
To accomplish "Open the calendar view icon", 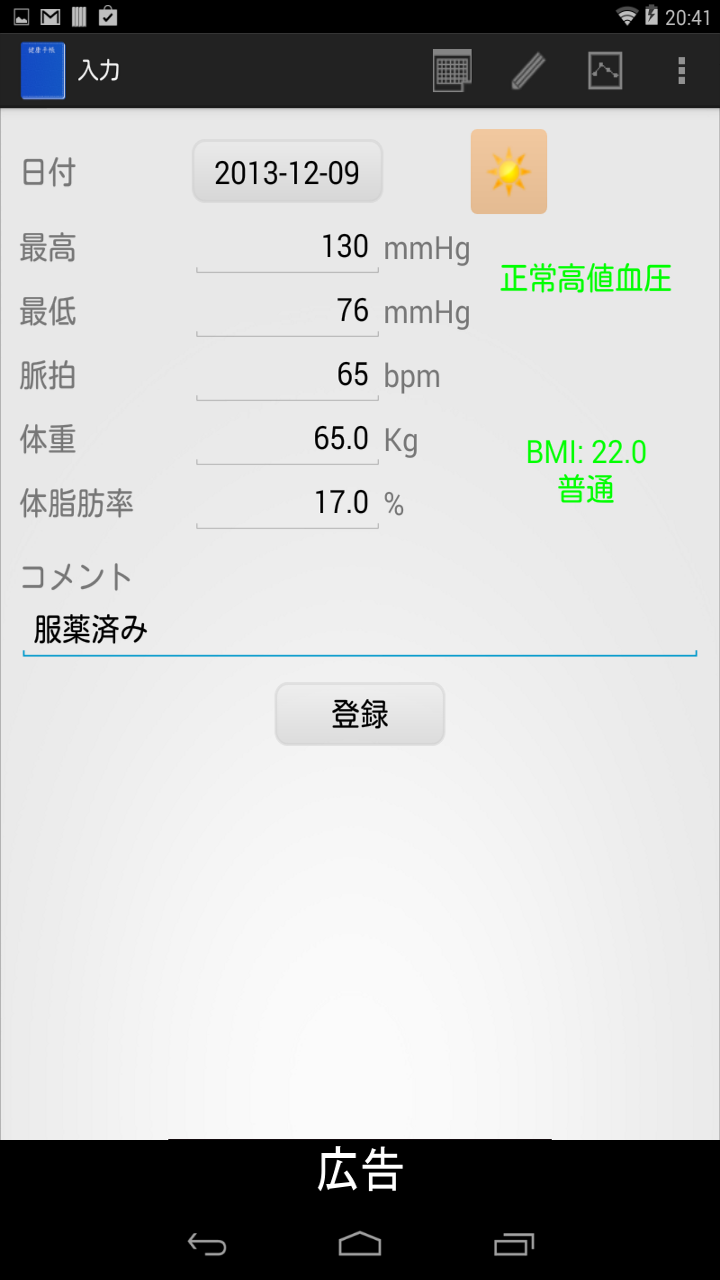I will [x=452, y=71].
